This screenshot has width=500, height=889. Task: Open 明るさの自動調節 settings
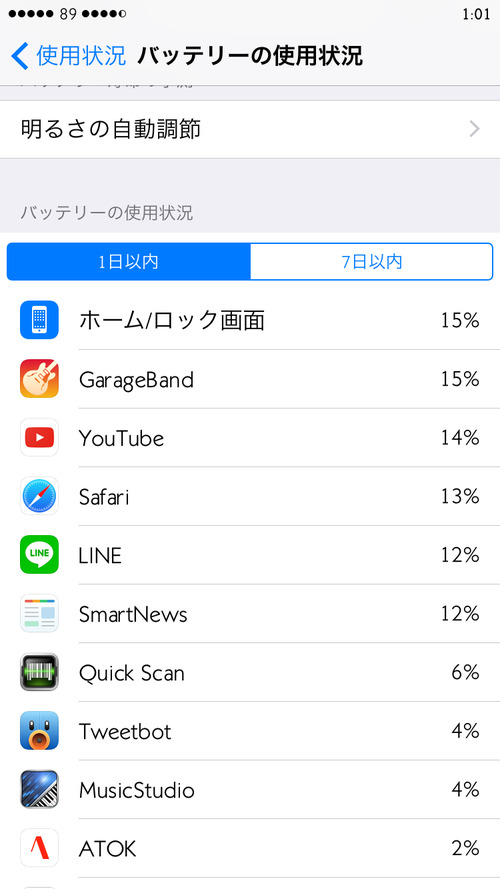click(250, 129)
